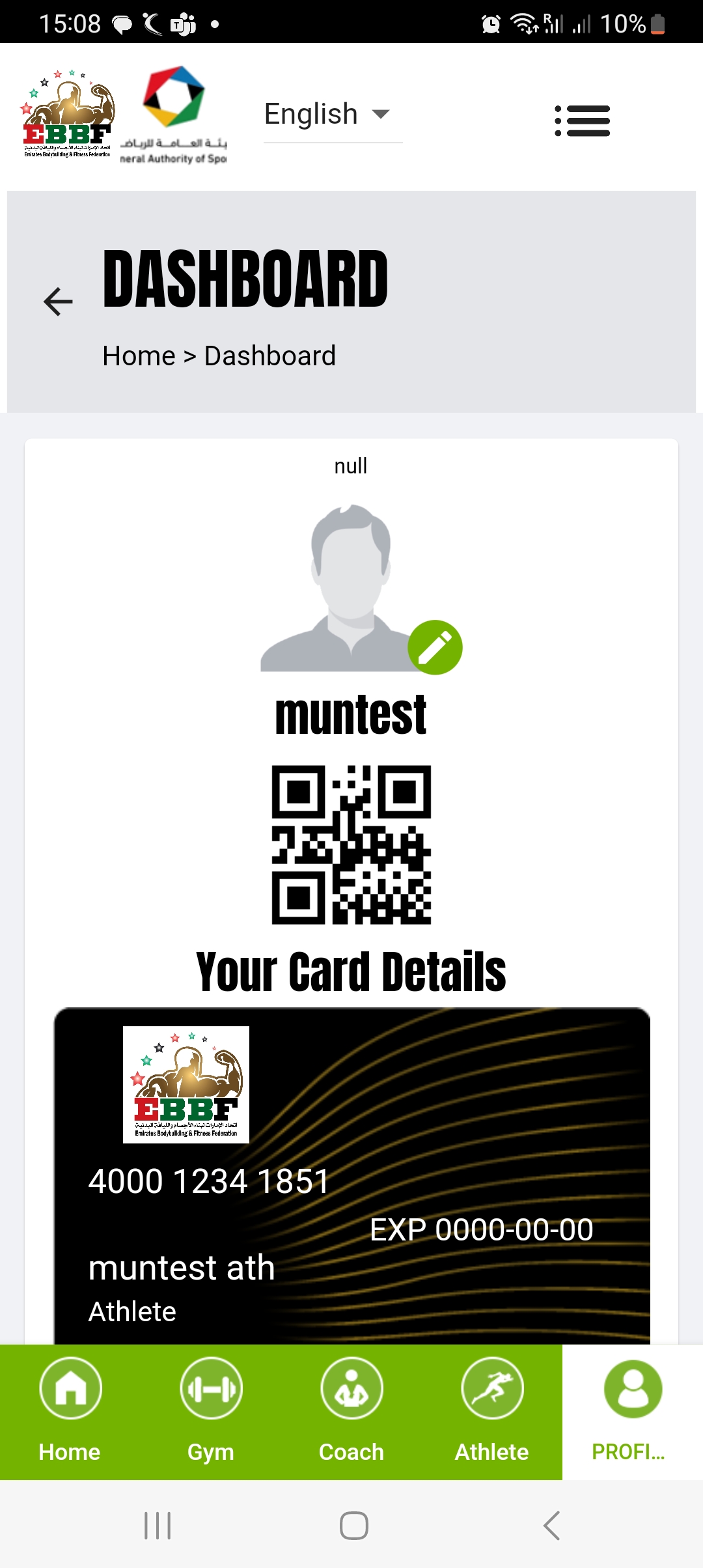Switch to the Athlete tab
This screenshot has width=703, height=1568.
(492, 1412)
